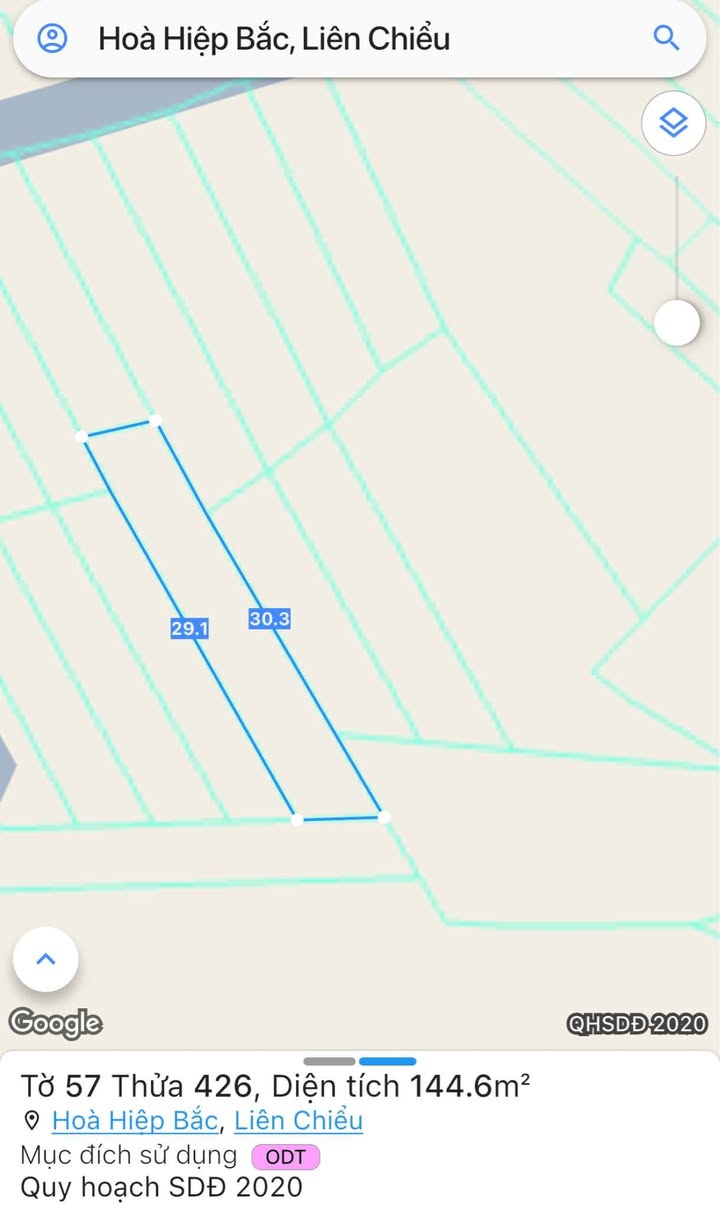Open the Liên Chiểu link
Viewport: 720px width, 1209px height.
(x=298, y=1121)
